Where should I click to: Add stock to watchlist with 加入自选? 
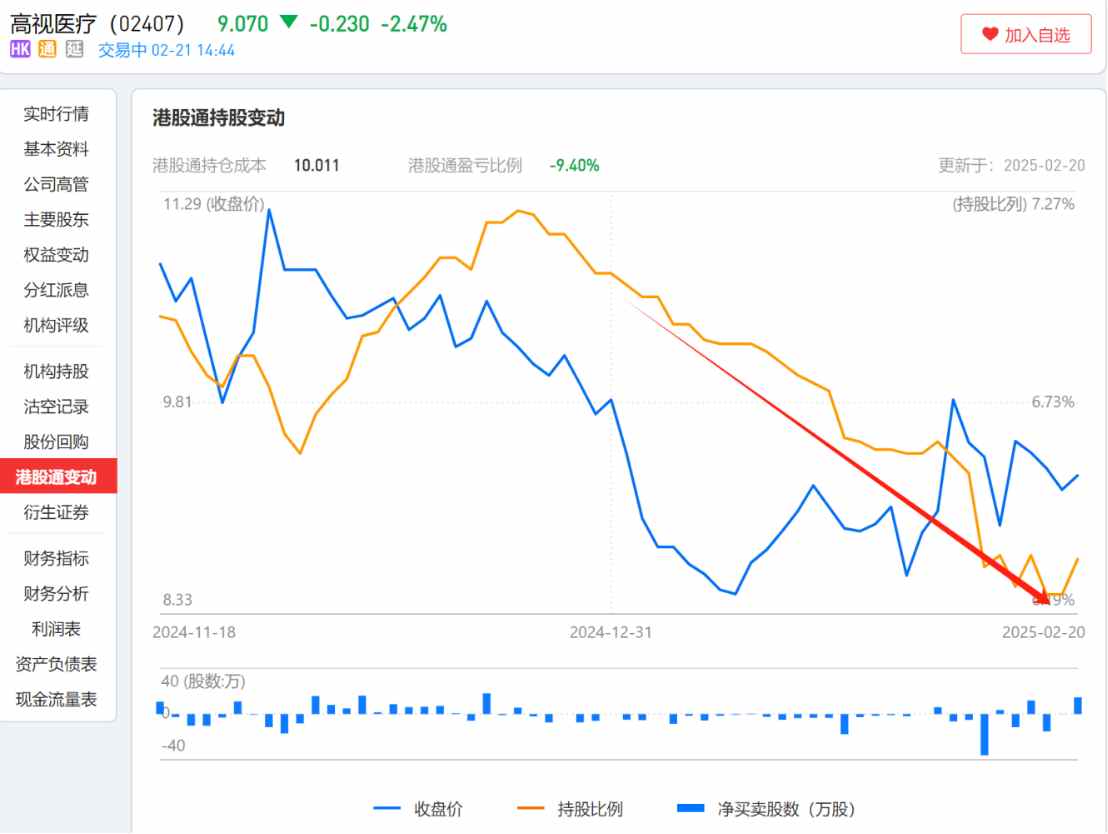pyautogui.click(x=1025, y=35)
